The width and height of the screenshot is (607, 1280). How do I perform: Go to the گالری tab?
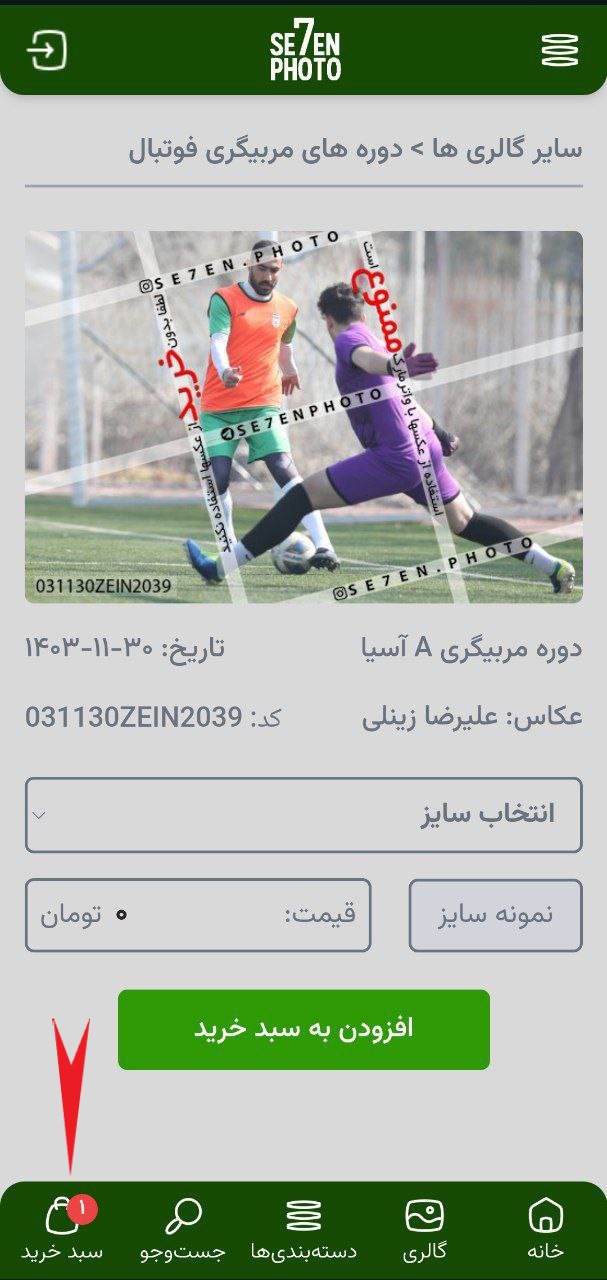[424, 1230]
